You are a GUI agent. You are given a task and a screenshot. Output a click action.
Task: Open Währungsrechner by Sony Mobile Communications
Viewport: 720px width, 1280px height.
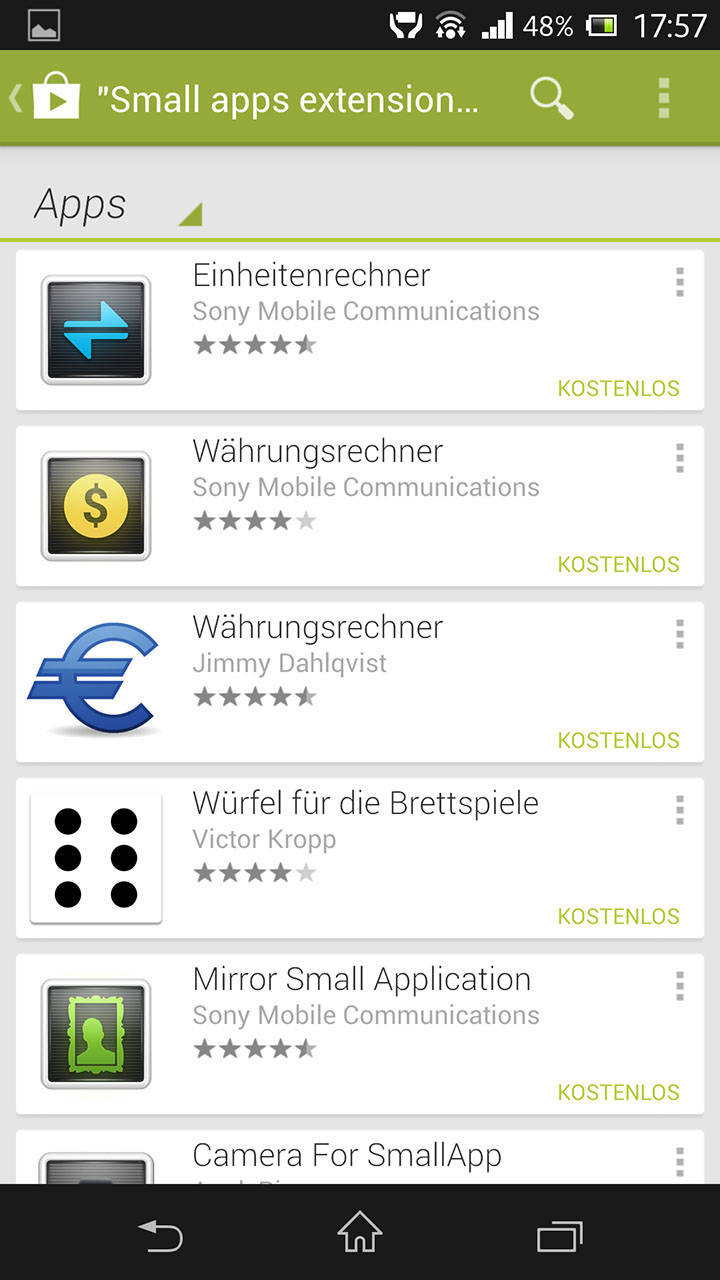(x=360, y=506)
